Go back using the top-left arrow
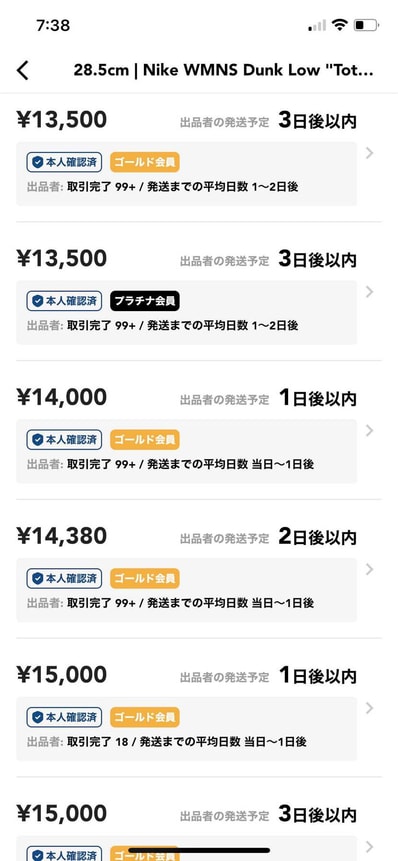This screenshot has width=398, height=861. pyautogui.click(x=23, y=70)
